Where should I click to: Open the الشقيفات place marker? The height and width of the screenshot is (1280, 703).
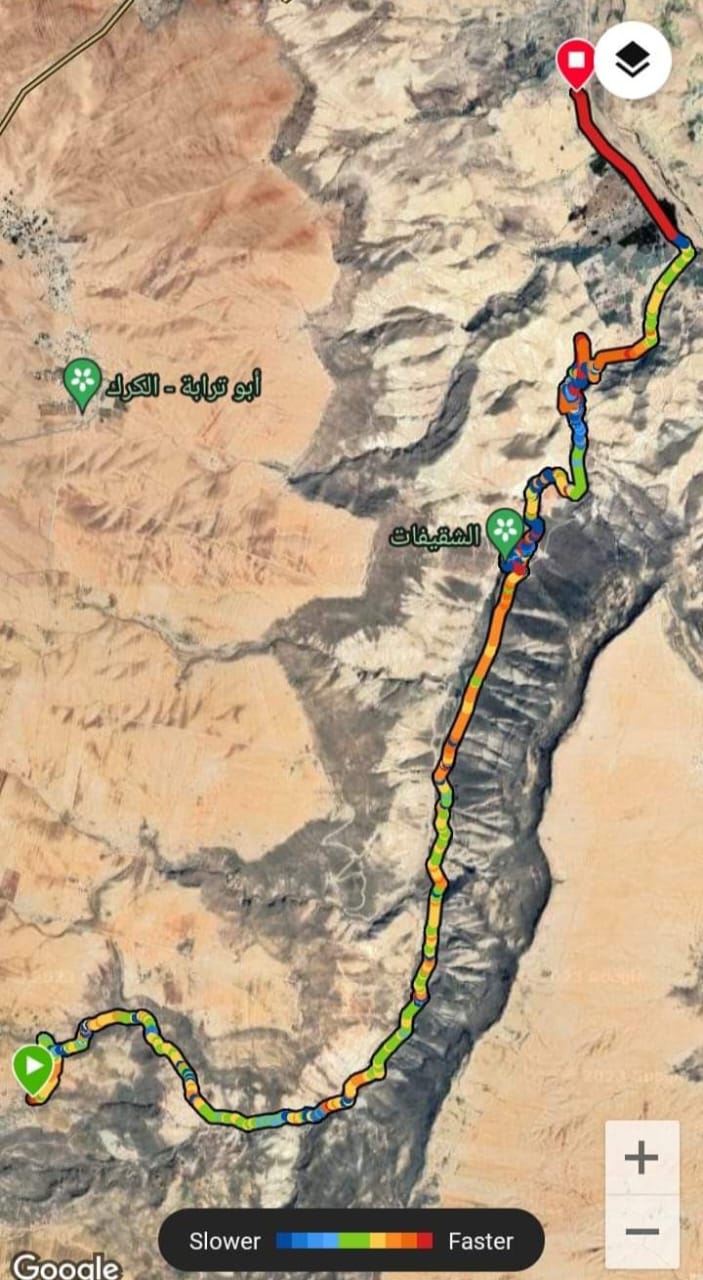click(x=508, y=531)
